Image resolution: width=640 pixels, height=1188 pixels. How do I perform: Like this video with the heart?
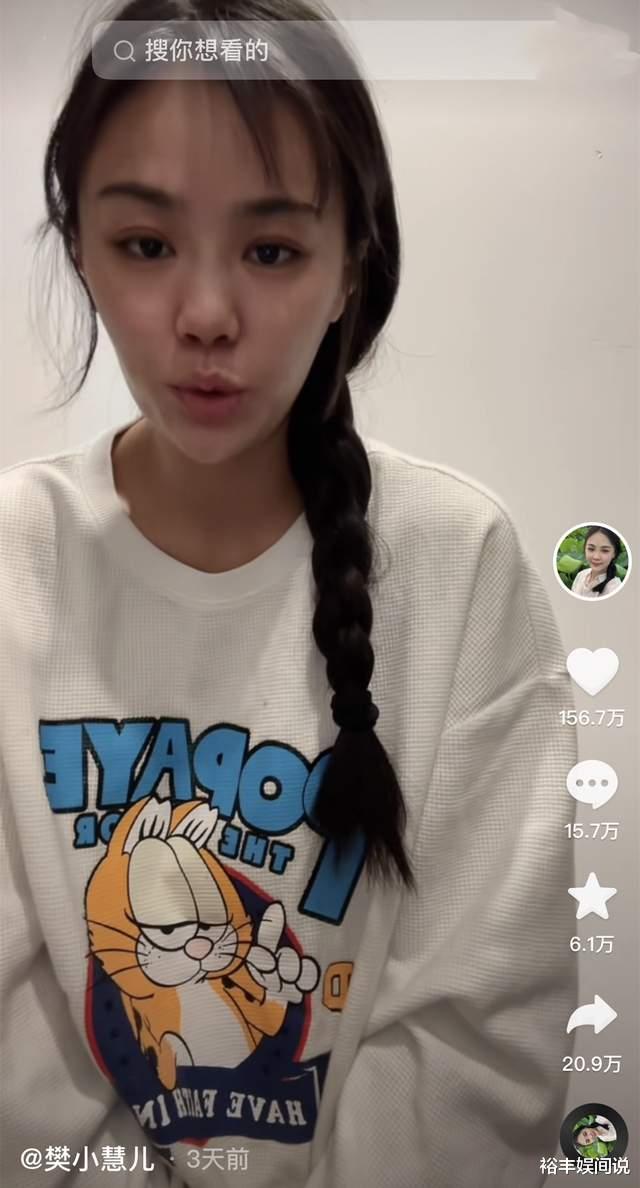(x=592, y=671)
